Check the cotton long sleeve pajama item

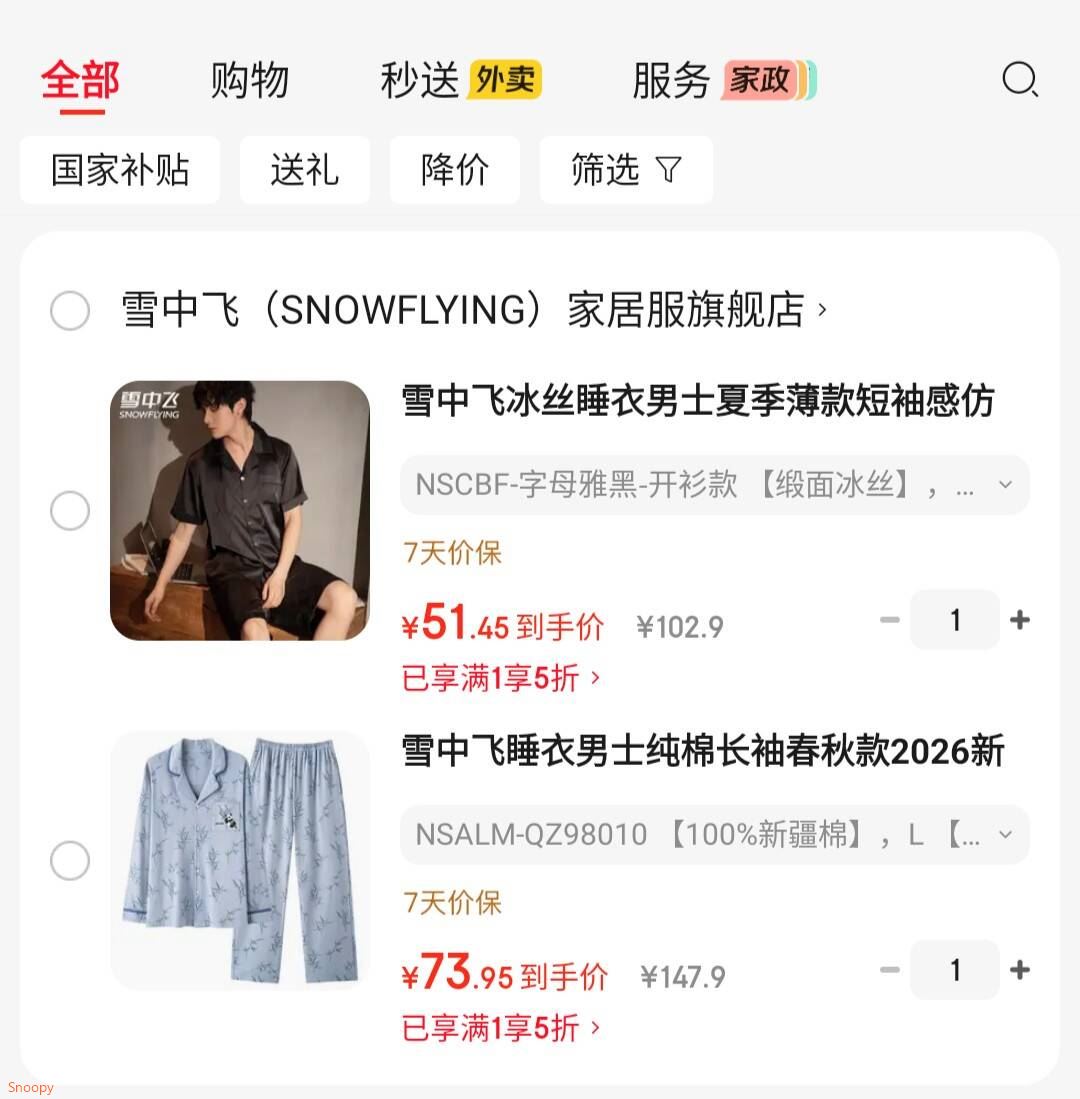(70, 860)
